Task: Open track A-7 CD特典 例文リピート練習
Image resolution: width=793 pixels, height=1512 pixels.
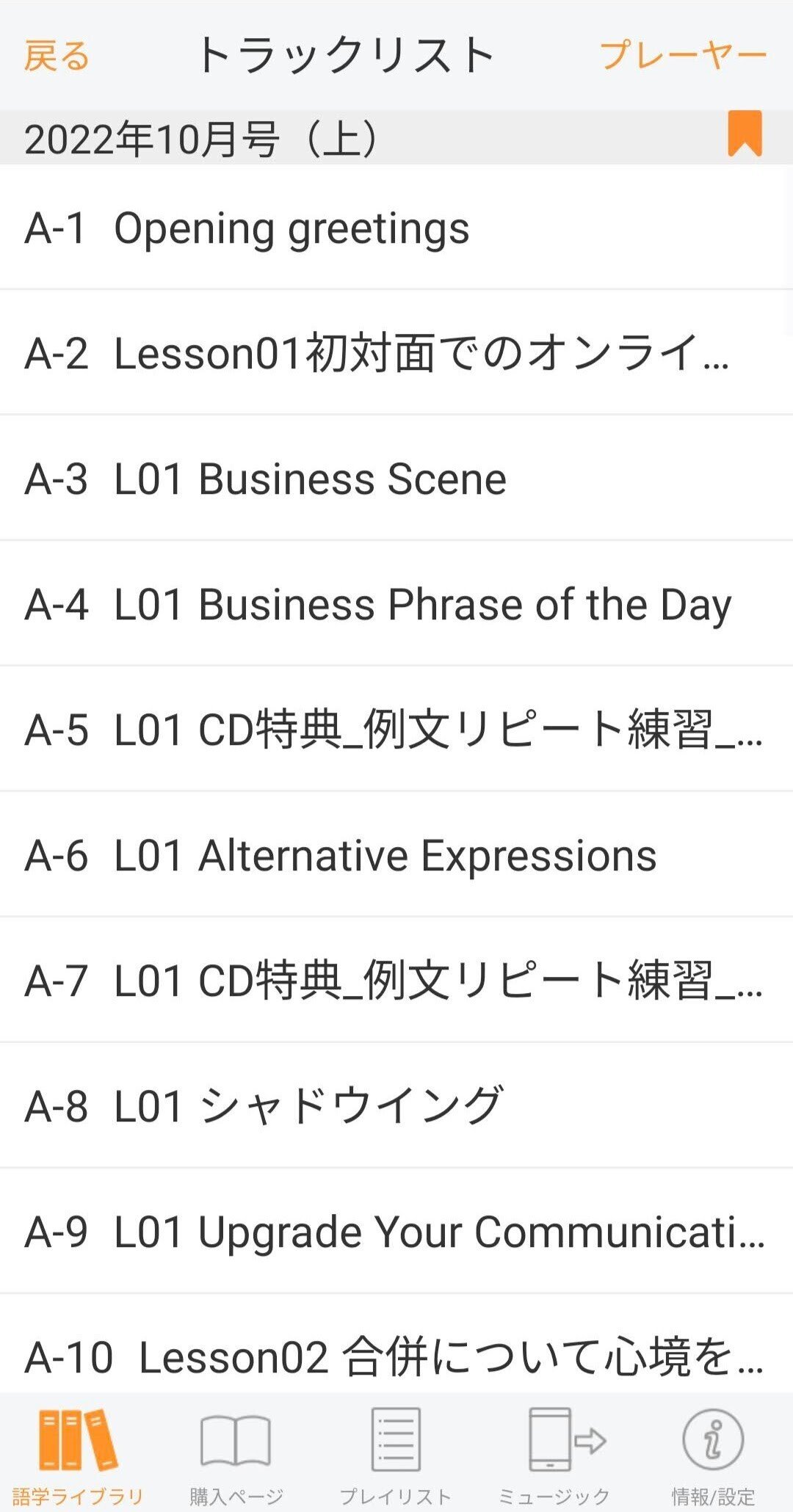Action: (396, 981)
